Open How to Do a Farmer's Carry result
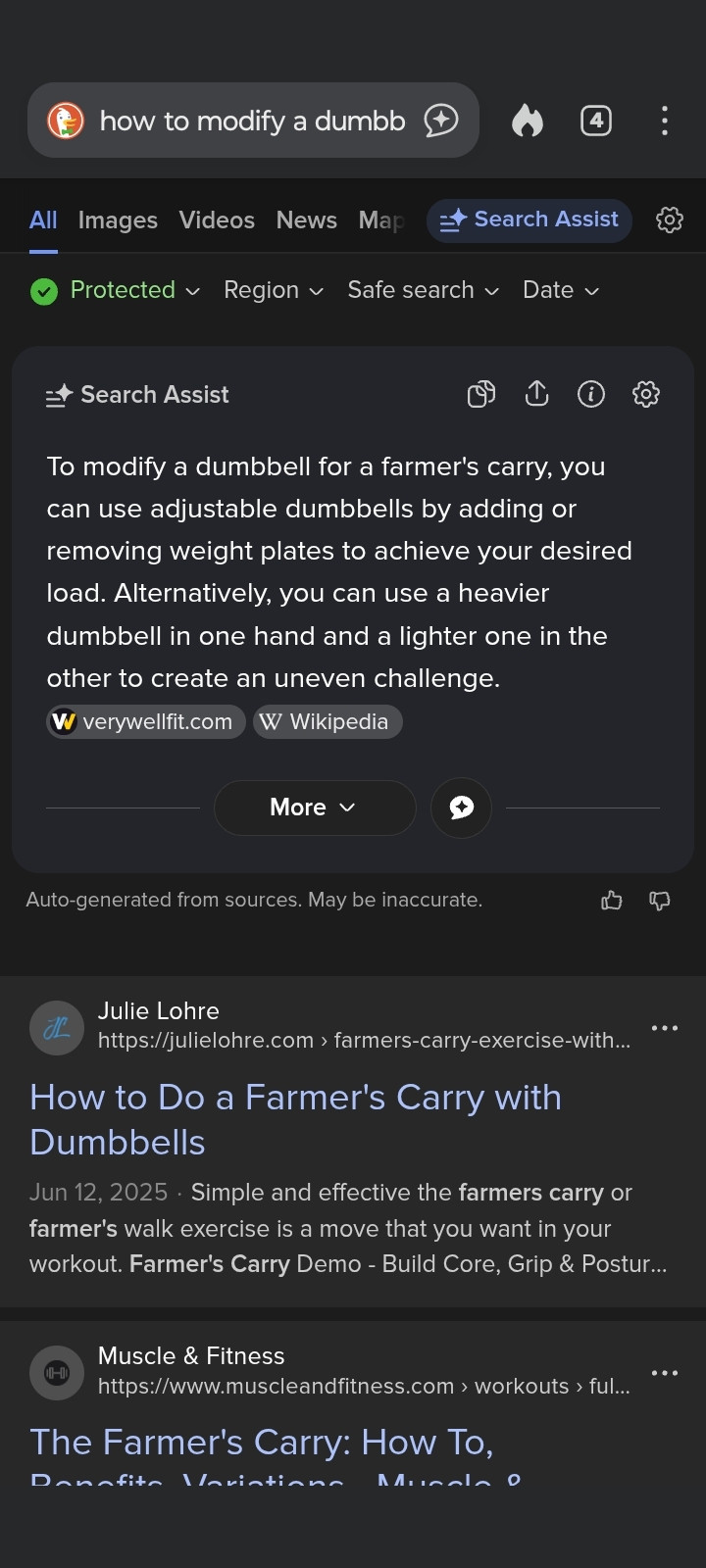706x1568 pixels. [295, 1119]
